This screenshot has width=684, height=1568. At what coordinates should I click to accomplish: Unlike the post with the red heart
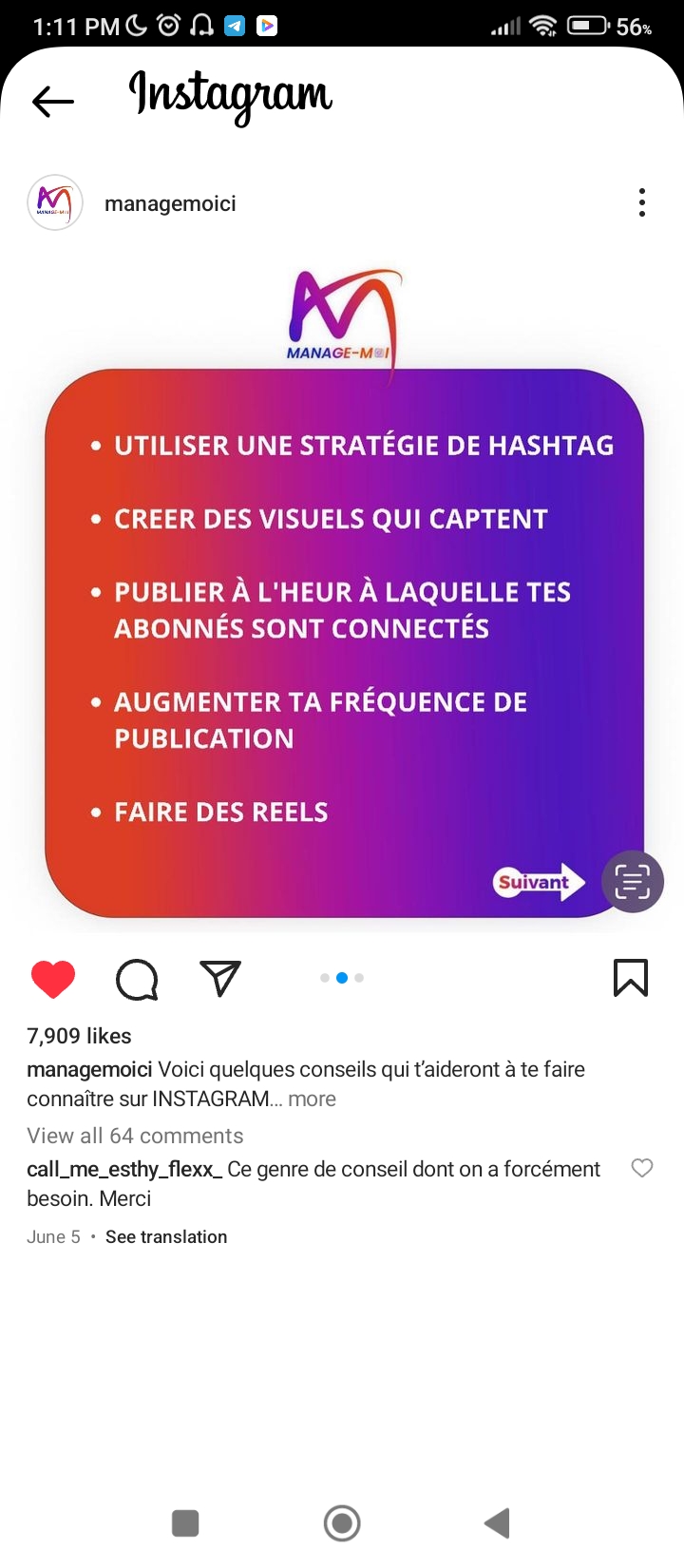pyautogui.click(x=53, y=979)
